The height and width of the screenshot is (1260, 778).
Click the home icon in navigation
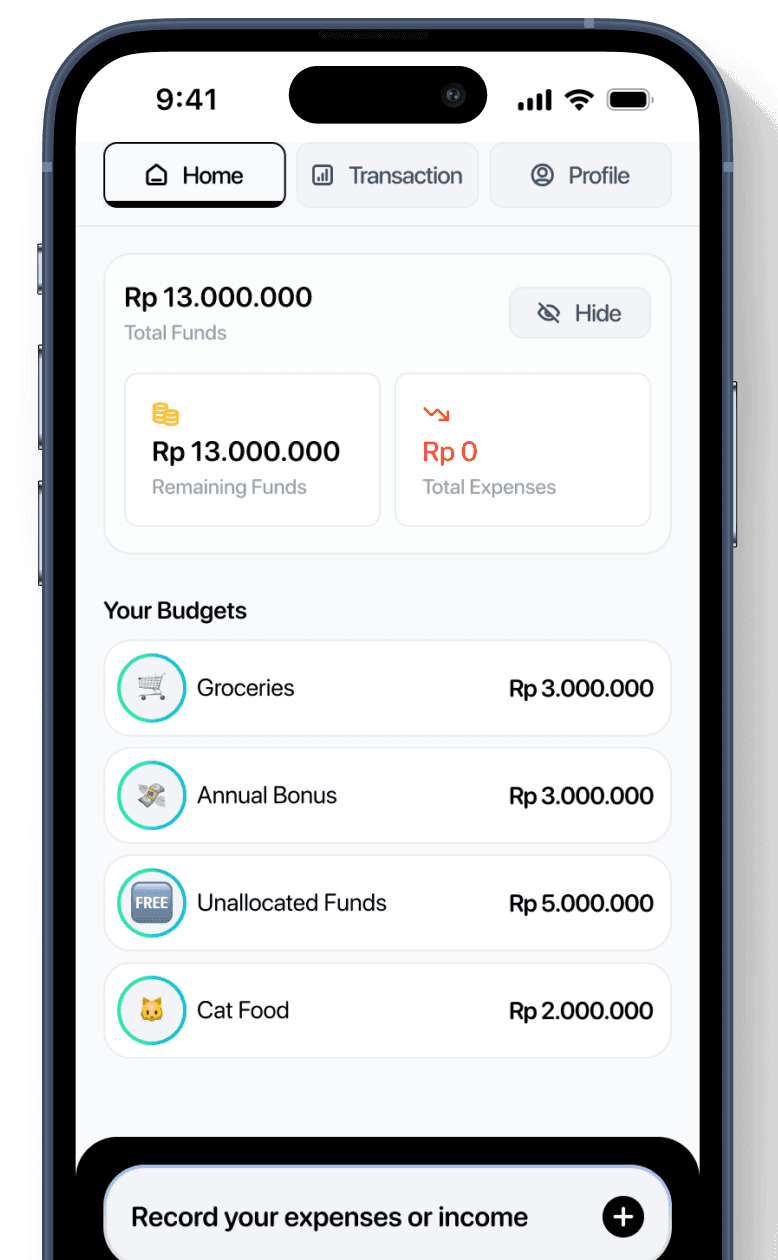point(156,174)
